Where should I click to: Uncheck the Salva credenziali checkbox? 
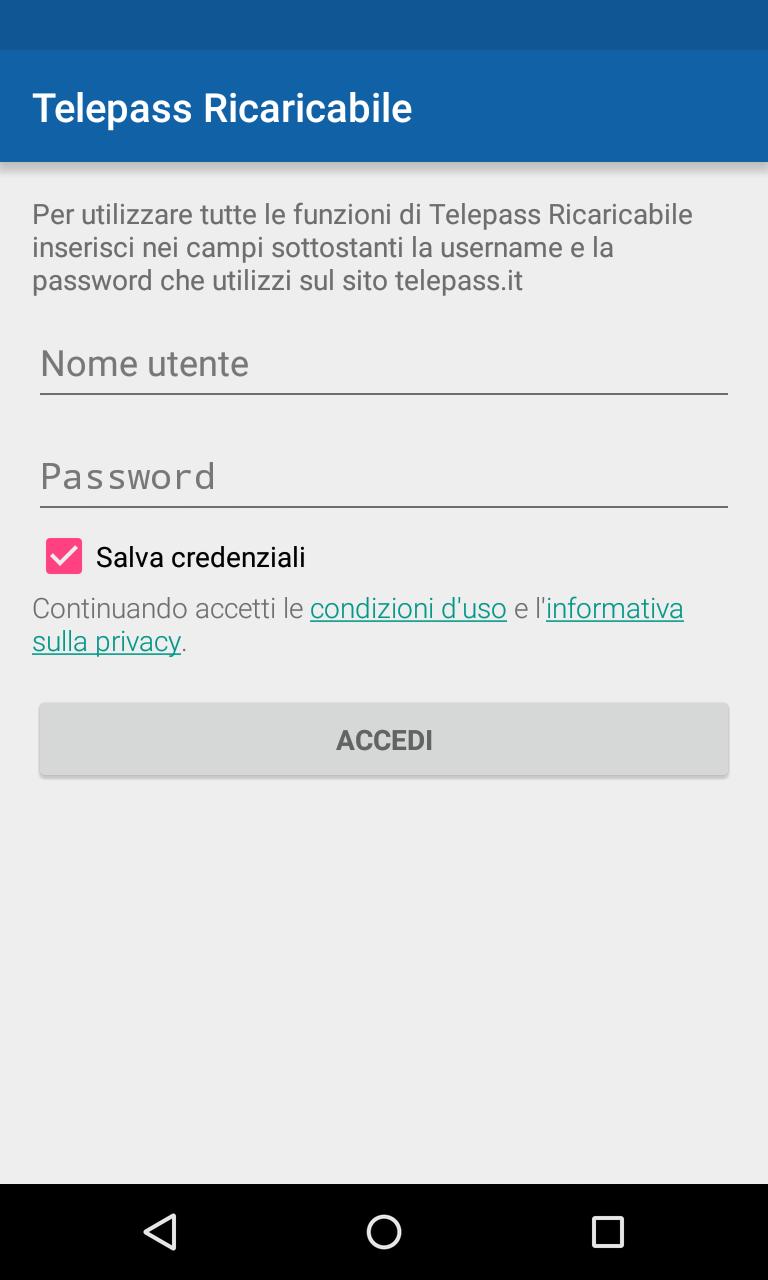[64, 556]
